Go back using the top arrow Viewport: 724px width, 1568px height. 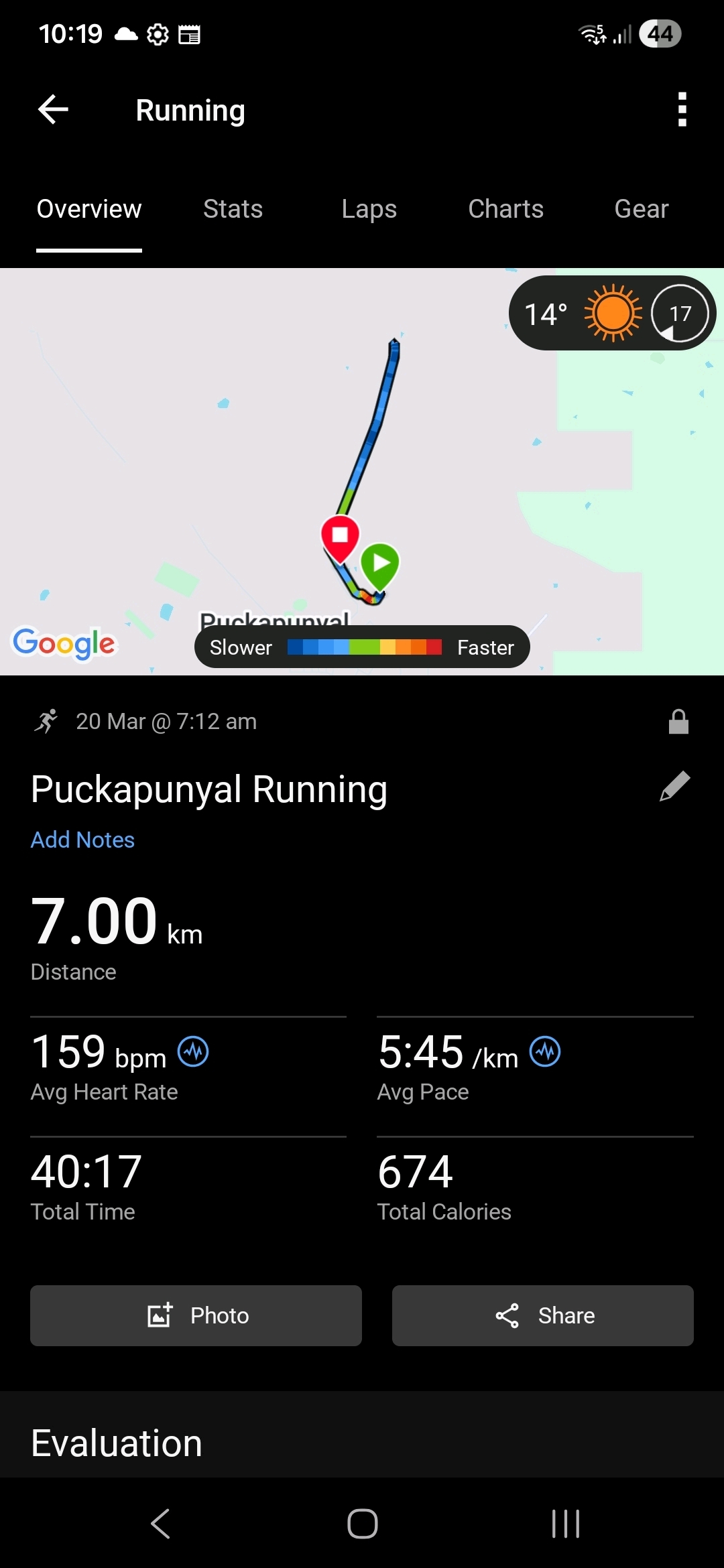[x=54, y=110]
